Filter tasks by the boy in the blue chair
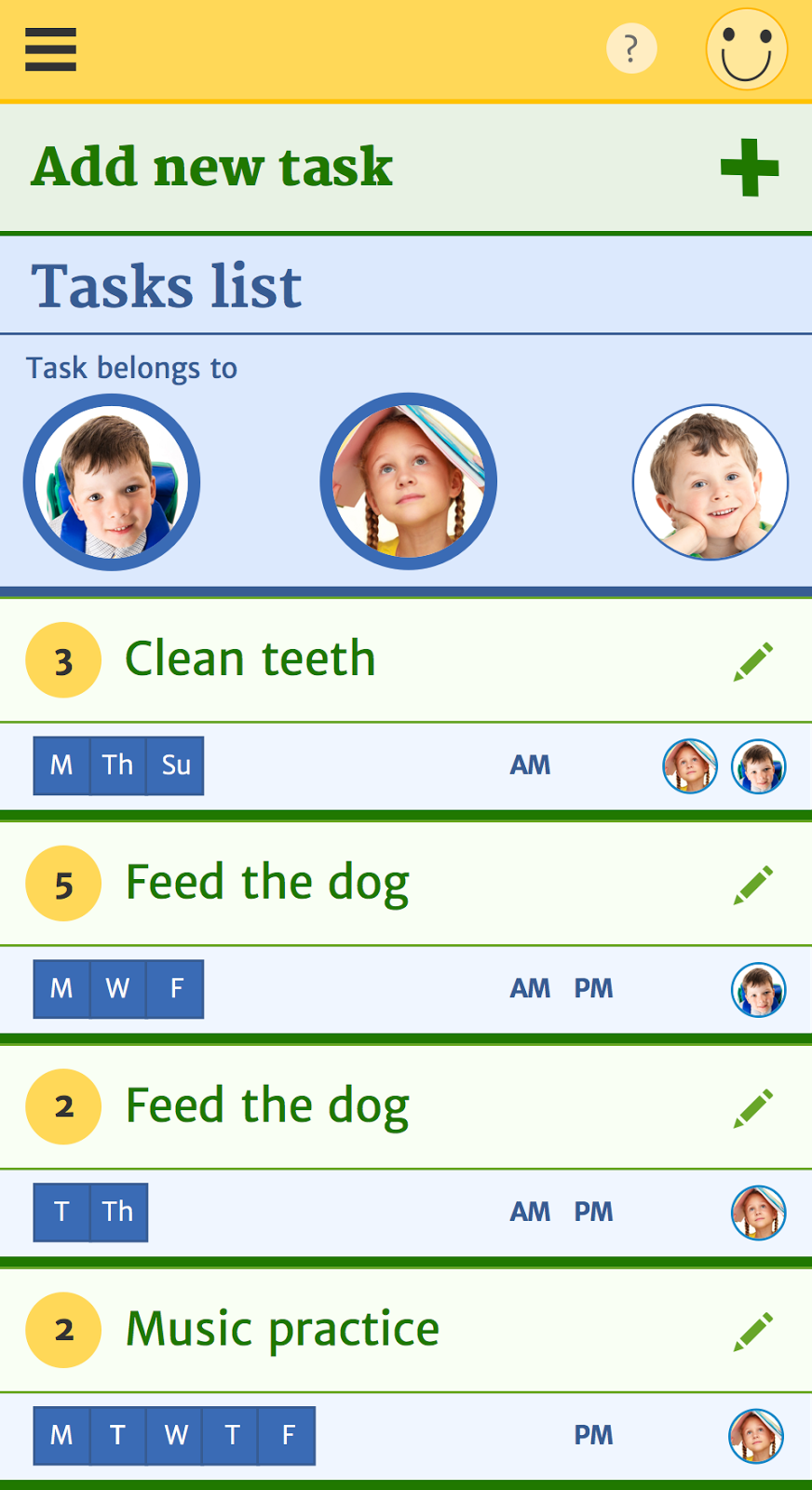812x1490 pixels. coord(112,482)
